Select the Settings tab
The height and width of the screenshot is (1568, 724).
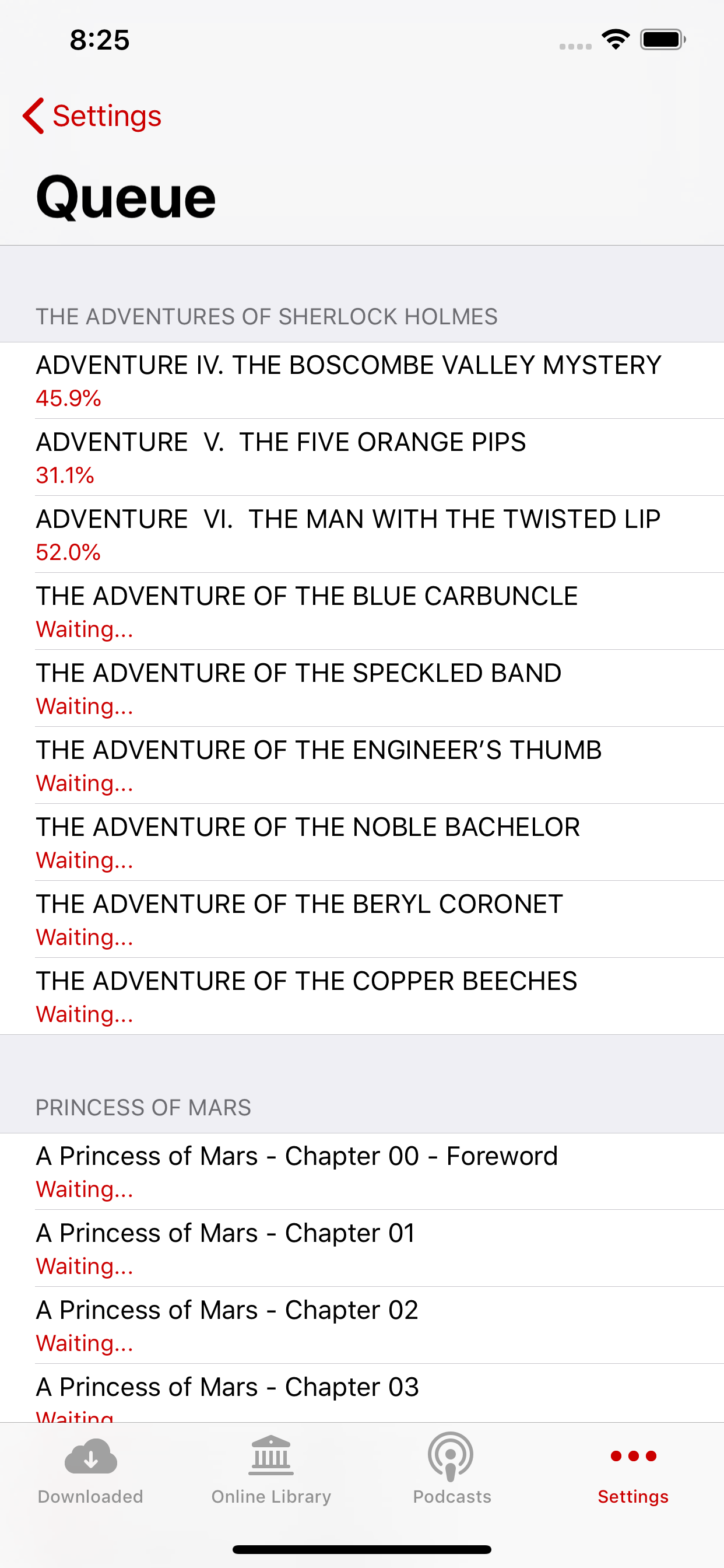[632, 1468]
